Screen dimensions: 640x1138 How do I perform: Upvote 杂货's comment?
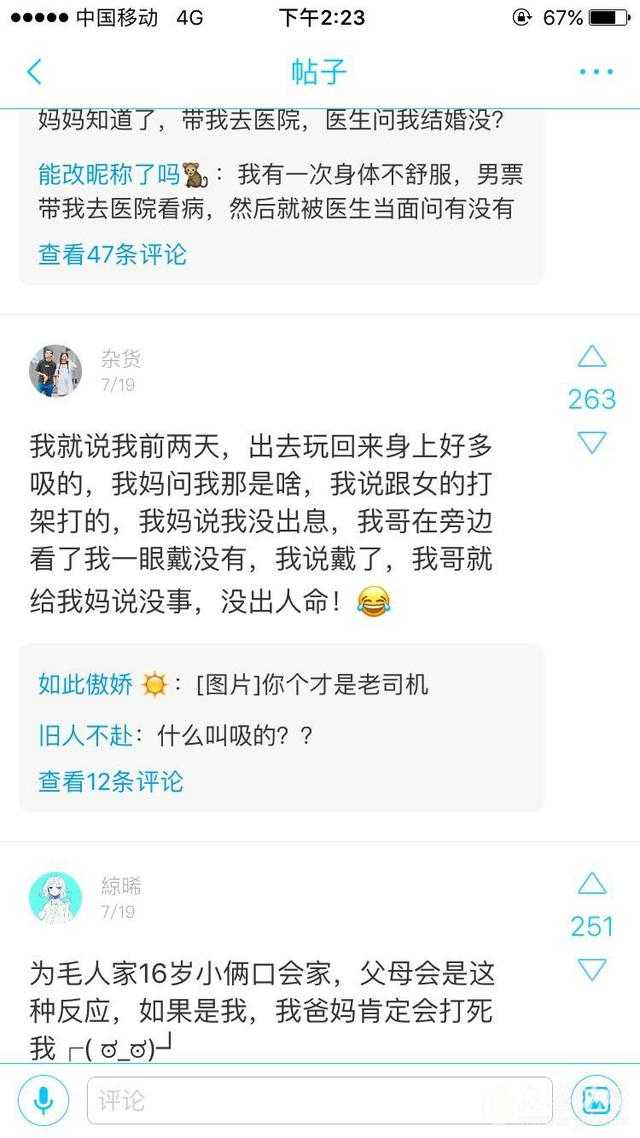[592, 357]
